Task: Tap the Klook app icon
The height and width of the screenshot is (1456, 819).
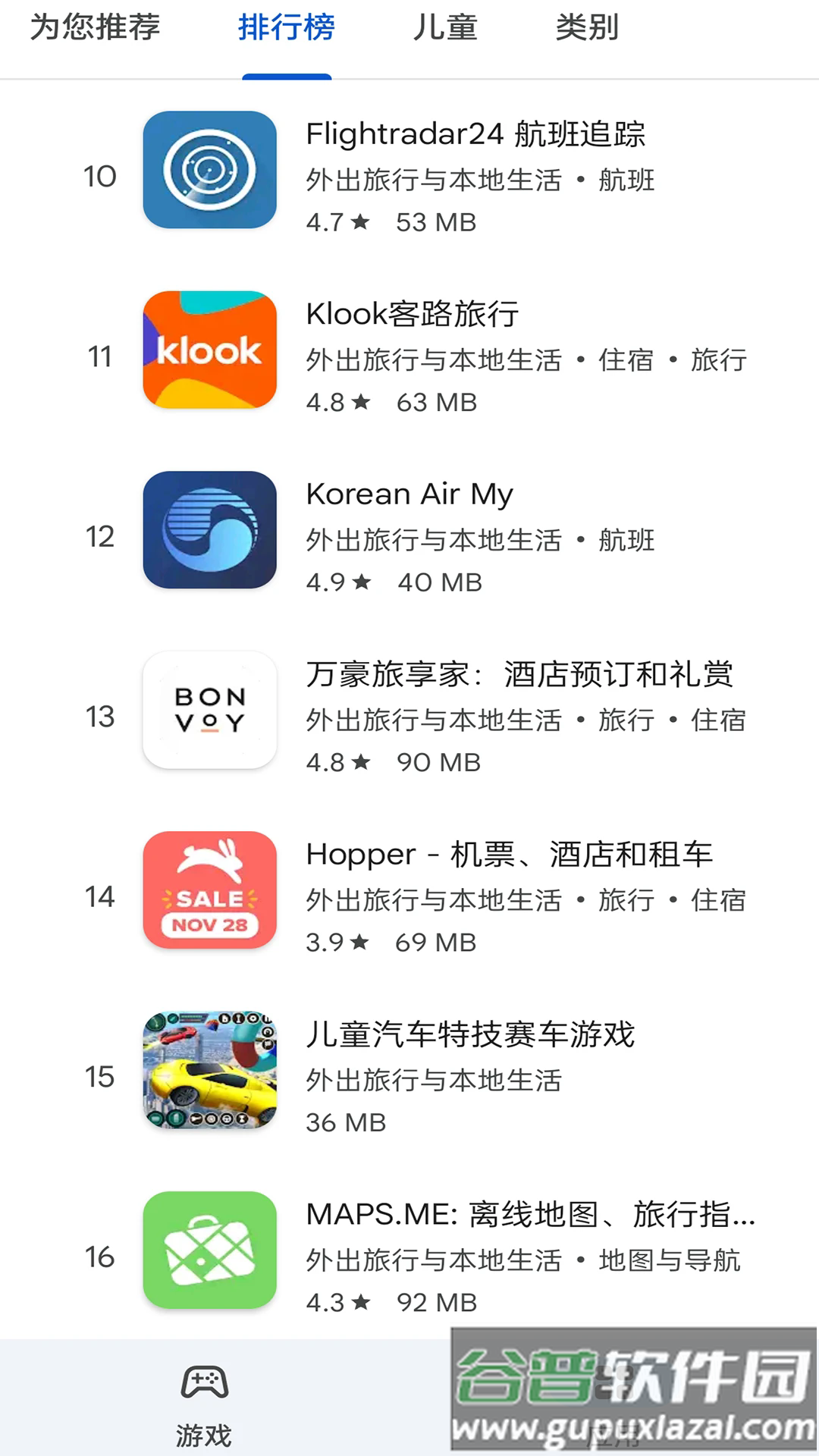Action: click(210, 349)
